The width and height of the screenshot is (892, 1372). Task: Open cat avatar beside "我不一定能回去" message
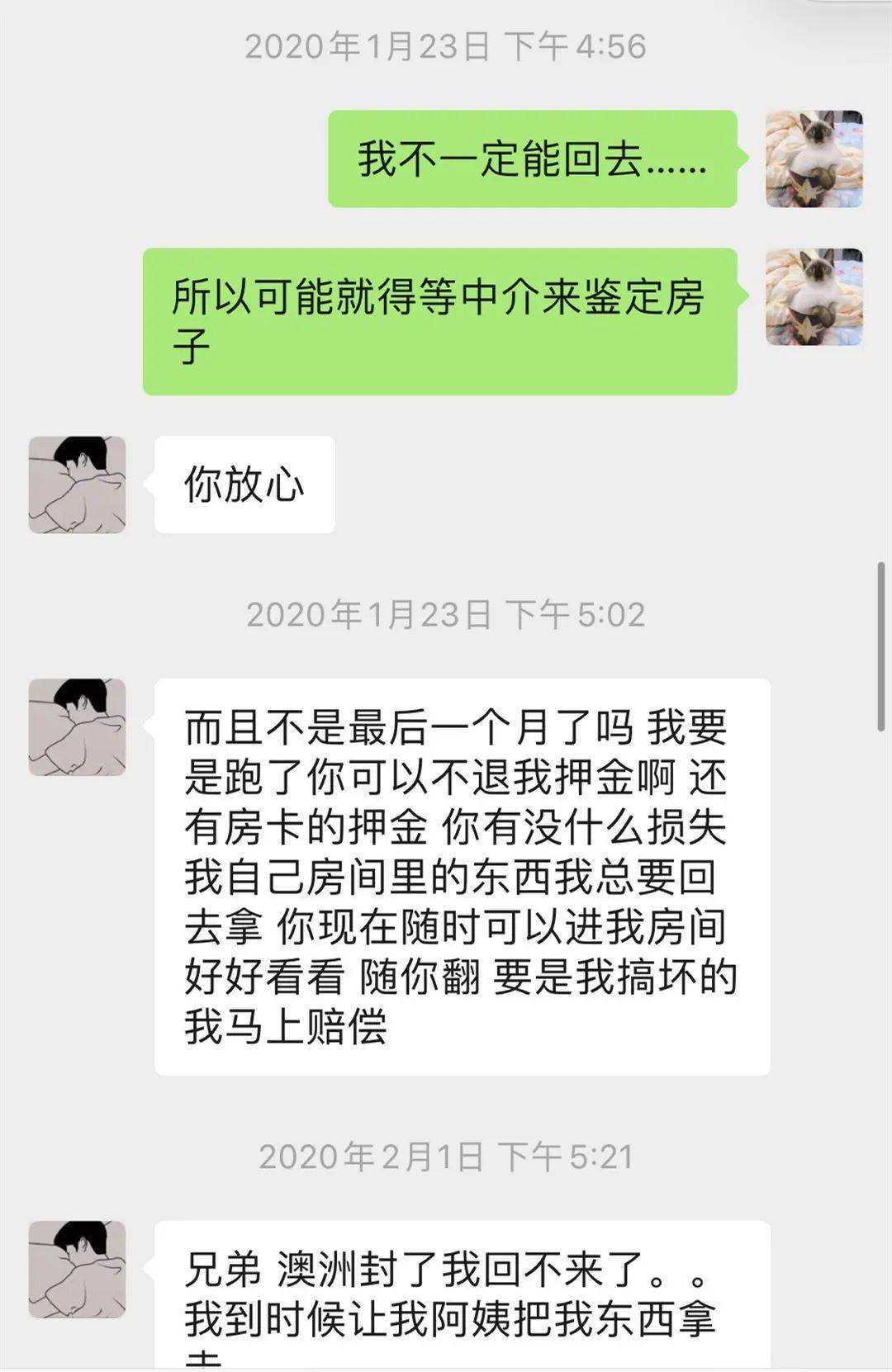click(814, 158)
